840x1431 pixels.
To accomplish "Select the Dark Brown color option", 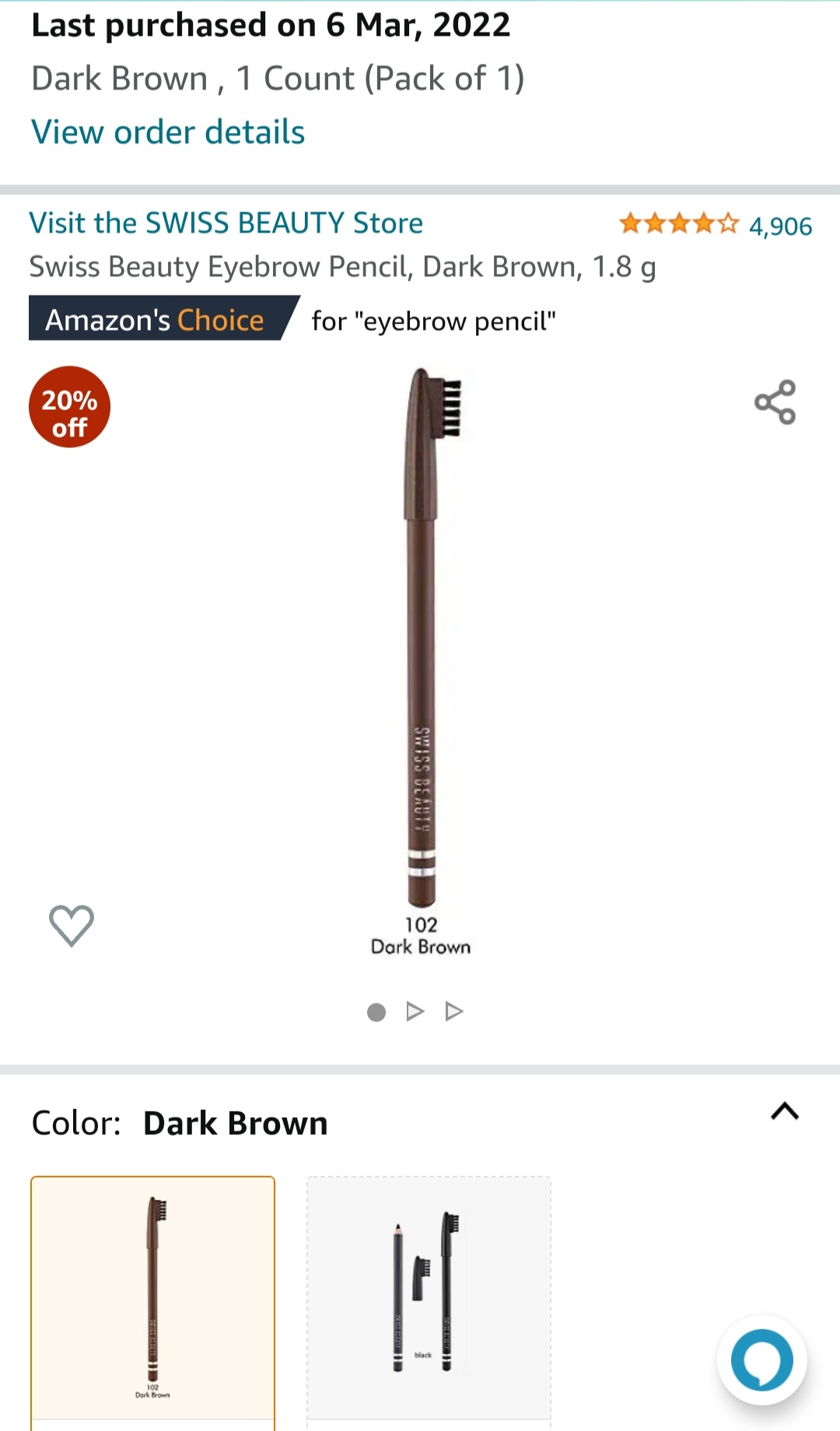I will 152,1299.
